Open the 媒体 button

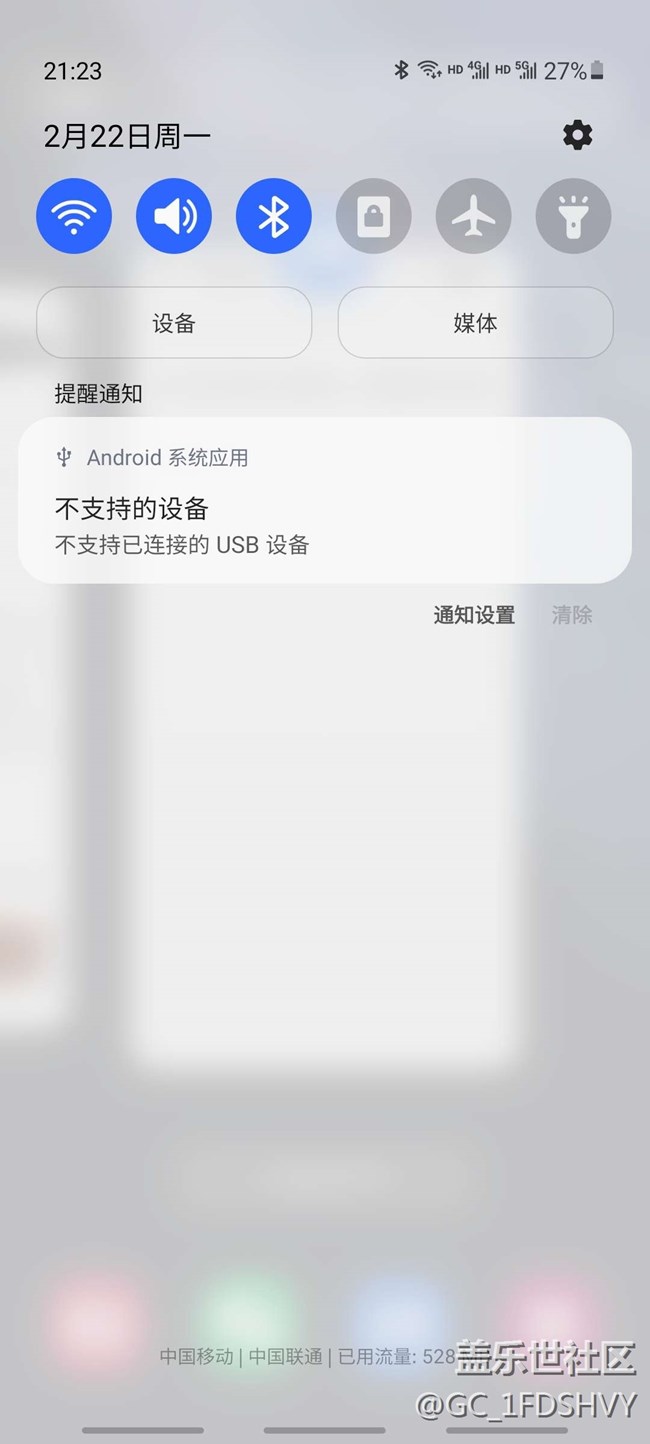475,323
